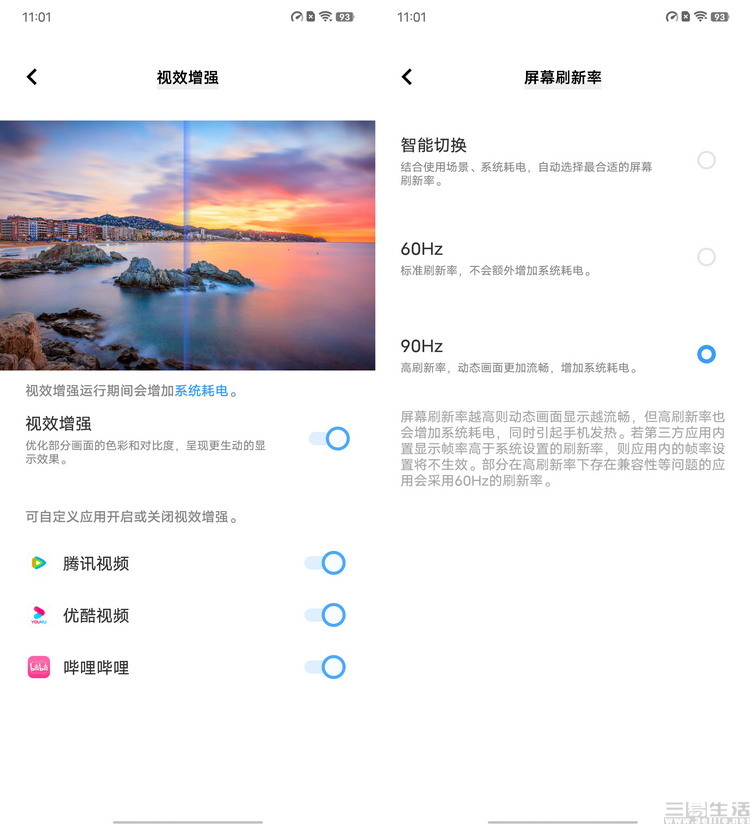
Task: Go back from the 屏幕刷新率 screen
Action: coord(407,77)
